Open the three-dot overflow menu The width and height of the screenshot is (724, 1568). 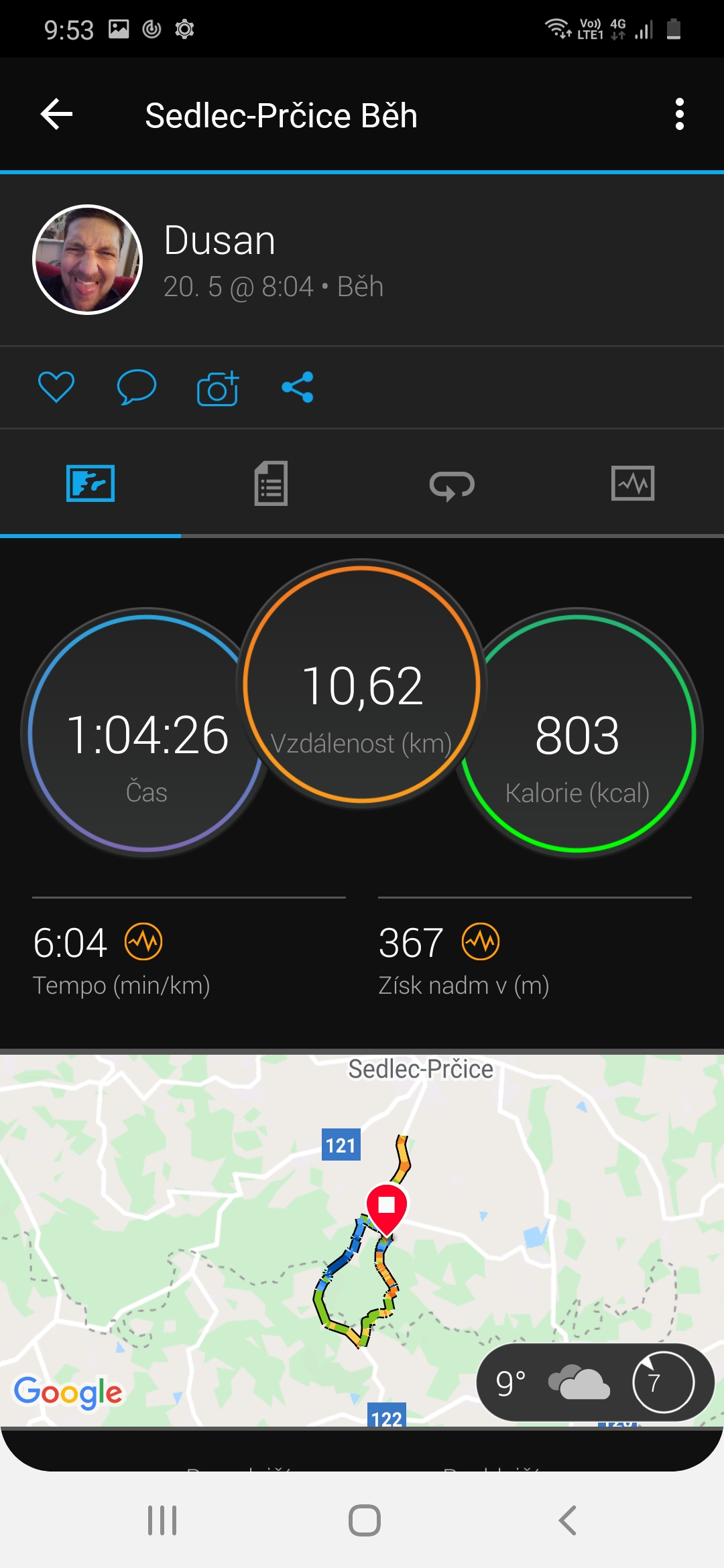click(x=679, y=115)
